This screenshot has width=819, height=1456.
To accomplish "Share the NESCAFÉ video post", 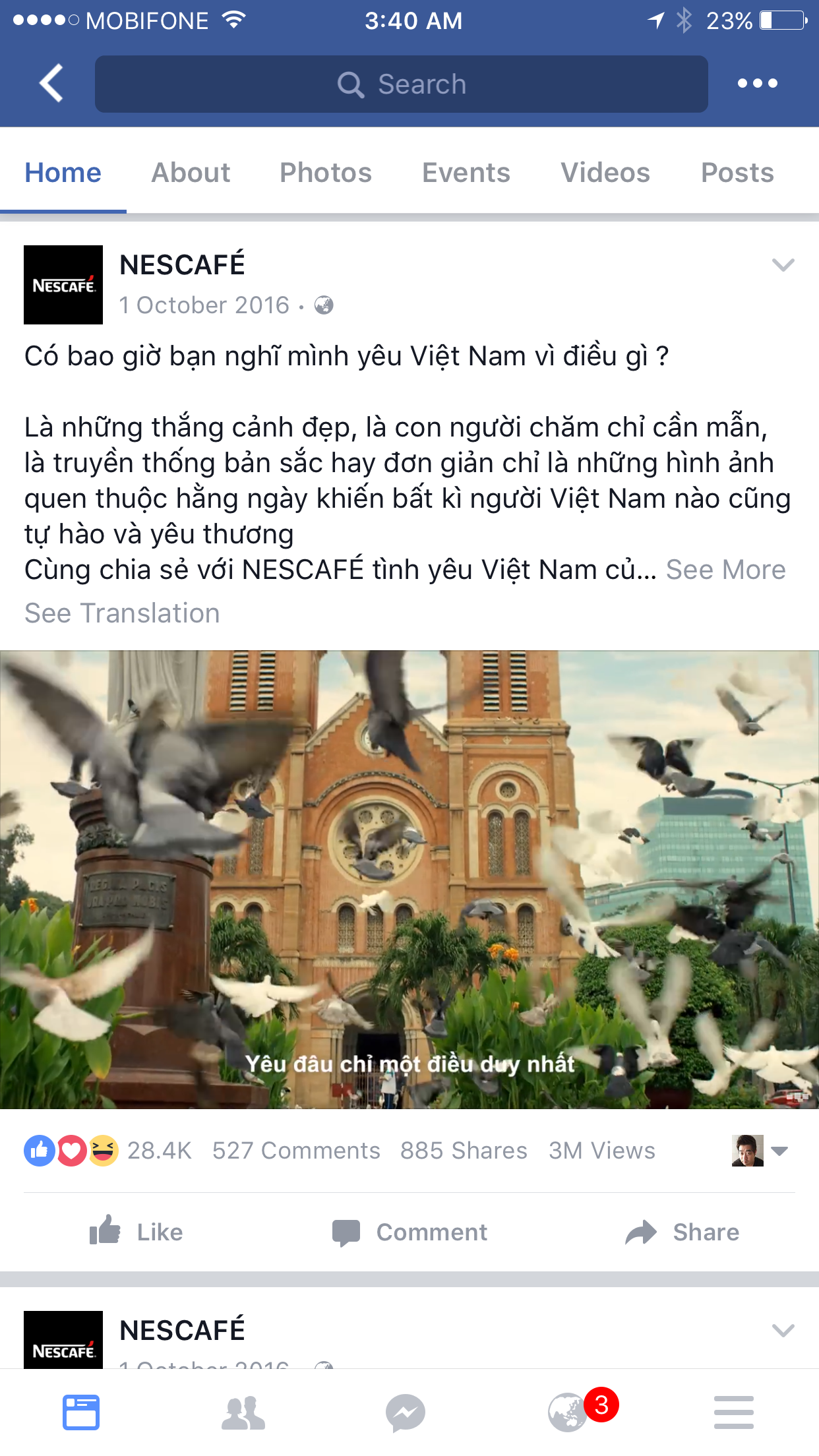I will click(682, 1232).
